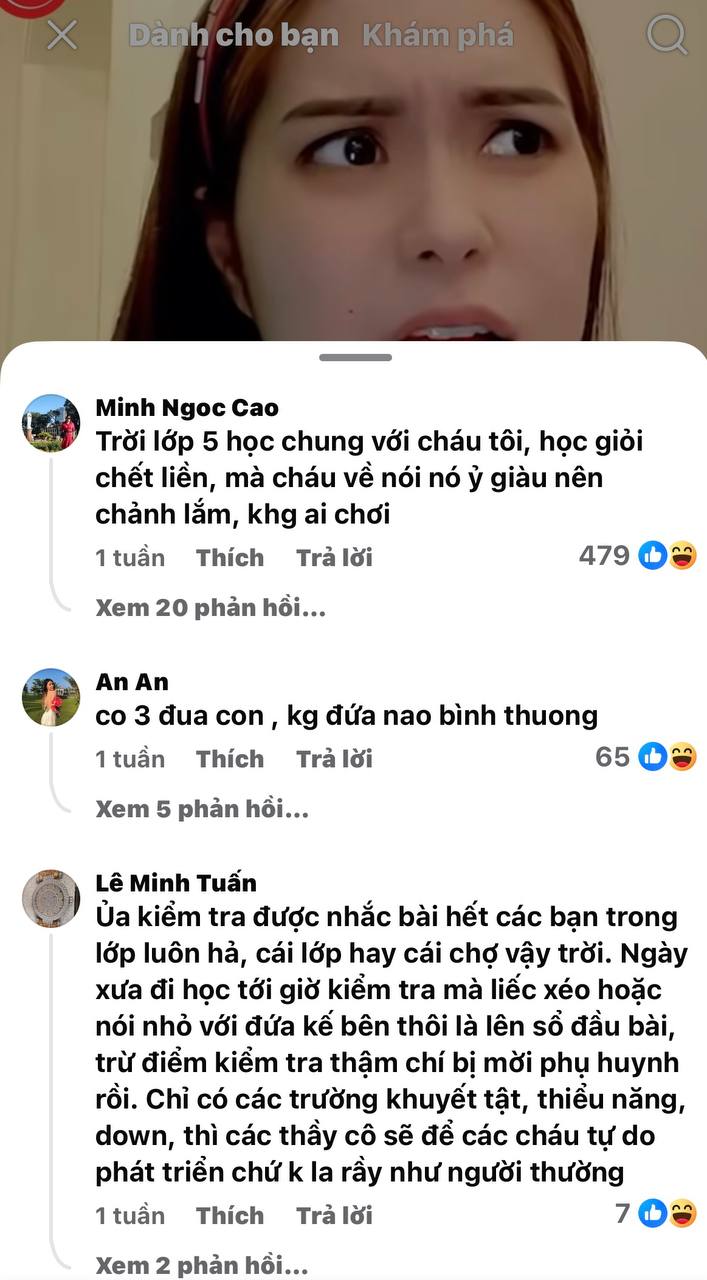Open the search magnifier icon
Image resolution: width=707 pixels, height=1280 pixels.
(x=667, y=36)
